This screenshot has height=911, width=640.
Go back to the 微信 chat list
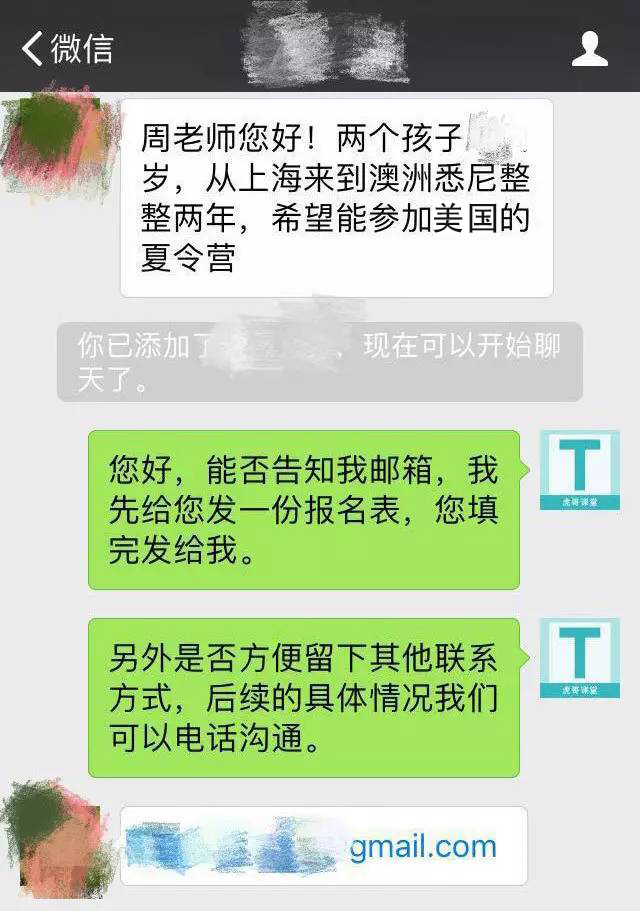[x=66, y=48]
